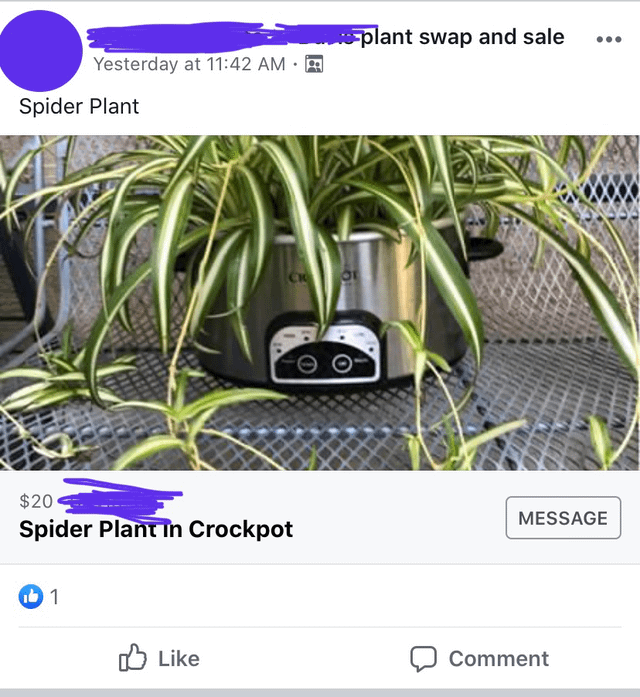
Task: View the poster's profile picture
Action: click(x=42, y=50)
